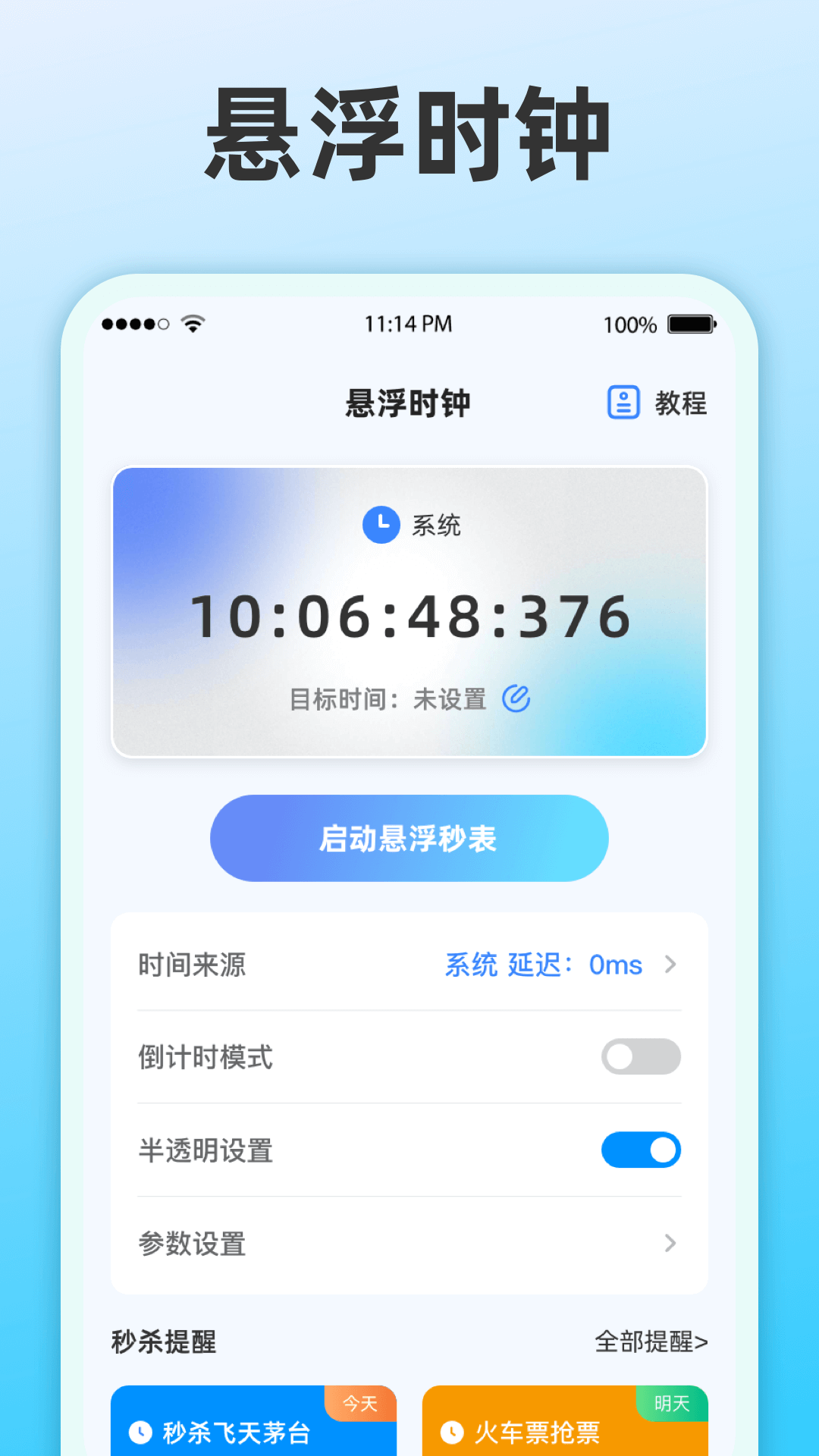Image resolution: width=819 pixels, height=1456 pixels.
Task: Open the tutorial via the 教程 icon
Action: point(623,403)
